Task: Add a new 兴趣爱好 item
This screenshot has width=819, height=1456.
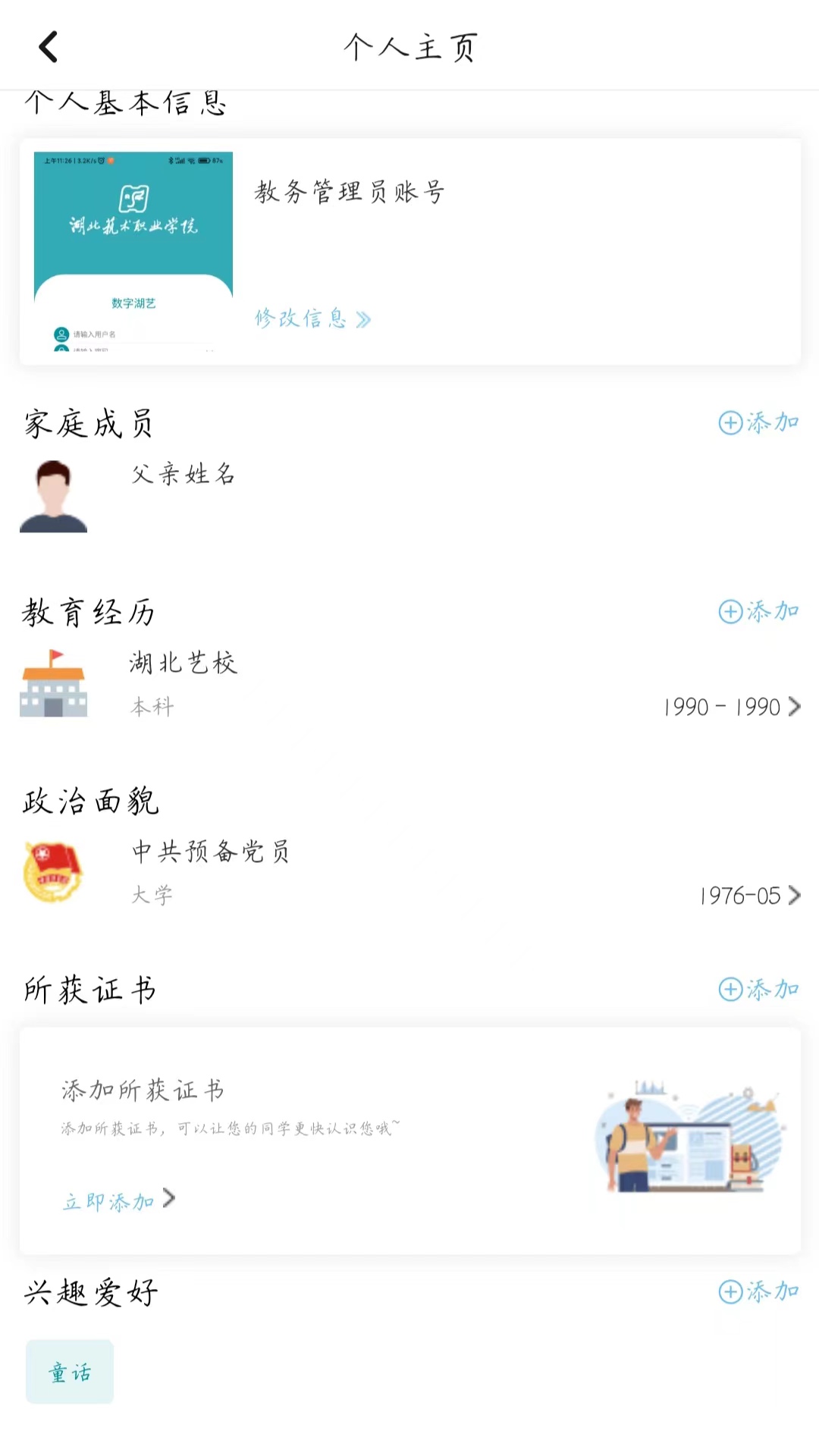Action: click(x=758, y=1291)
